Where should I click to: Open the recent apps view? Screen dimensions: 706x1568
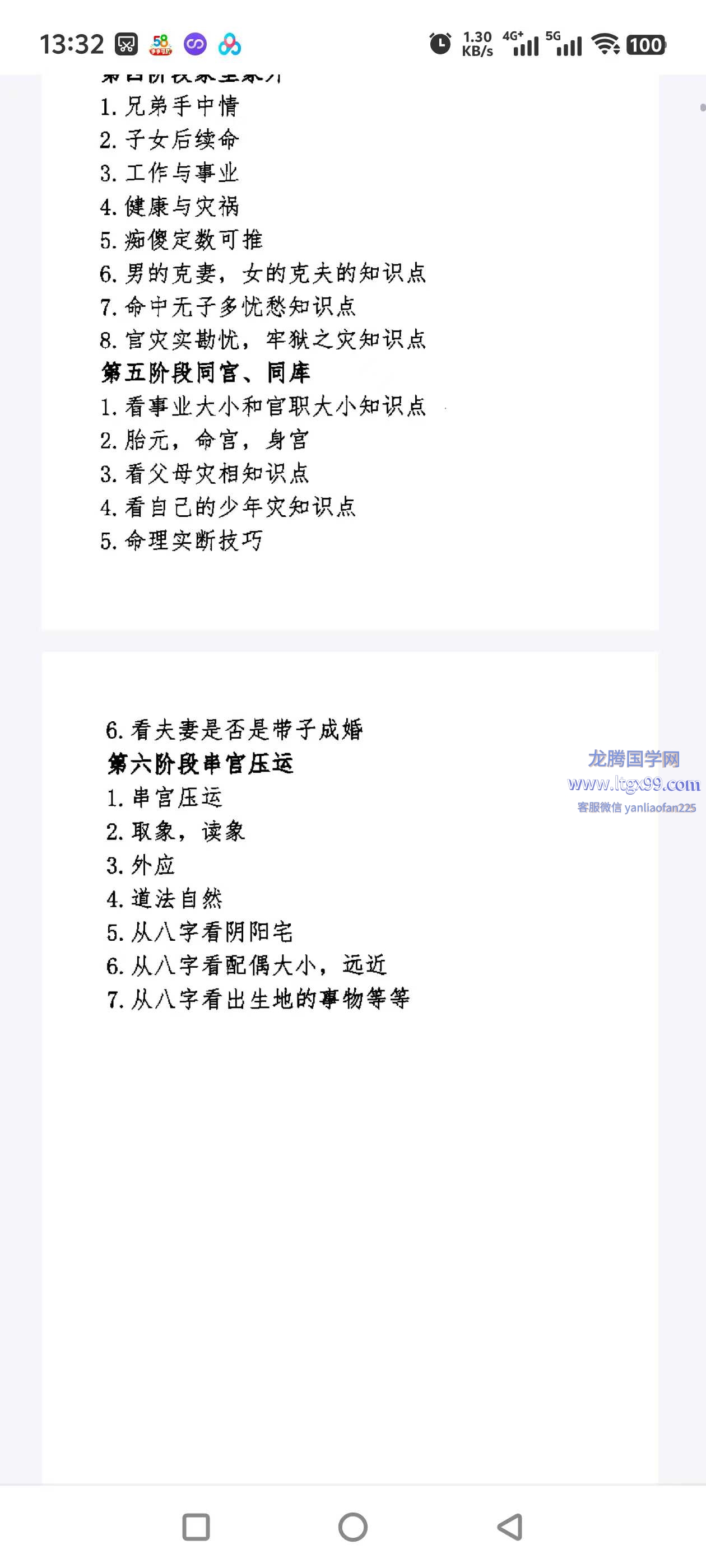(x=196, y=1527)
